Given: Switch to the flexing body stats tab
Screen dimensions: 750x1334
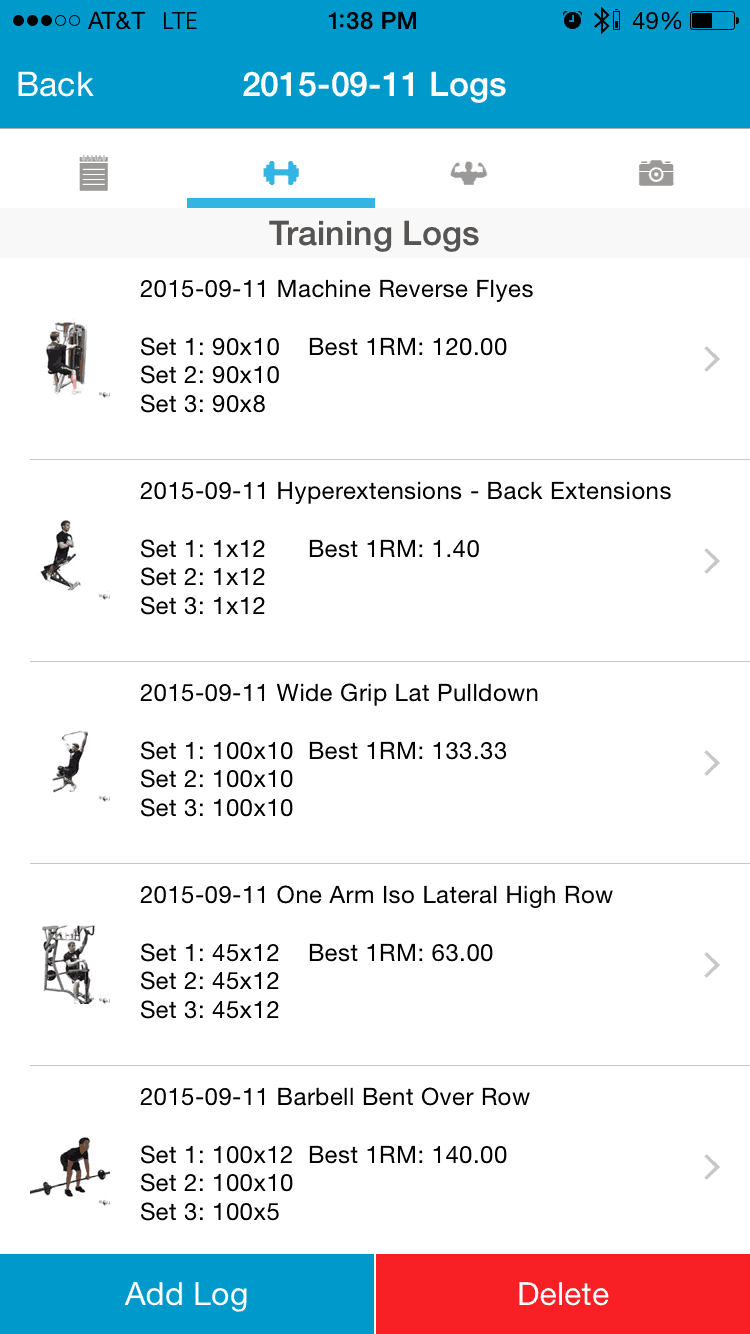Looking at the screenshot, I should (x=468, y=173).
